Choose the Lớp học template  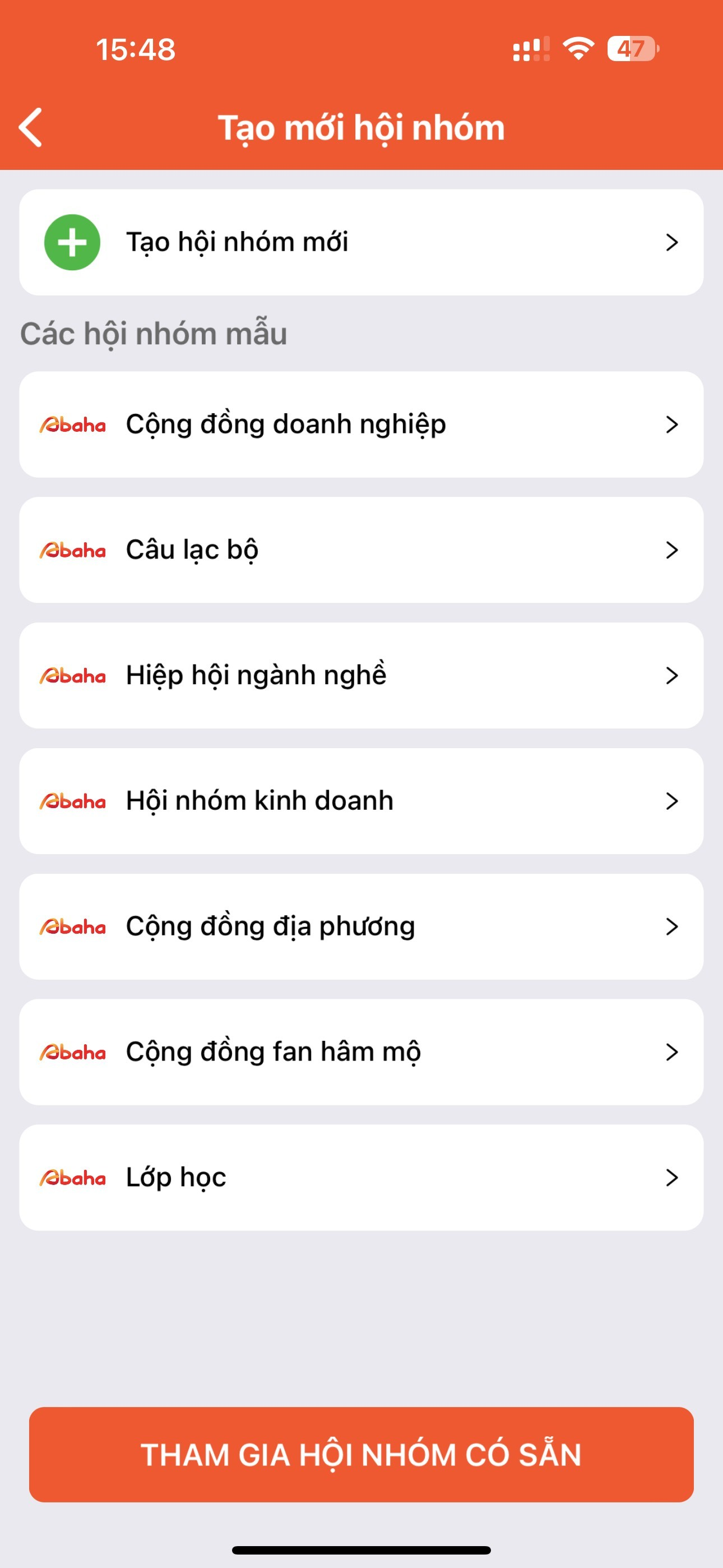pos(361,1177)
